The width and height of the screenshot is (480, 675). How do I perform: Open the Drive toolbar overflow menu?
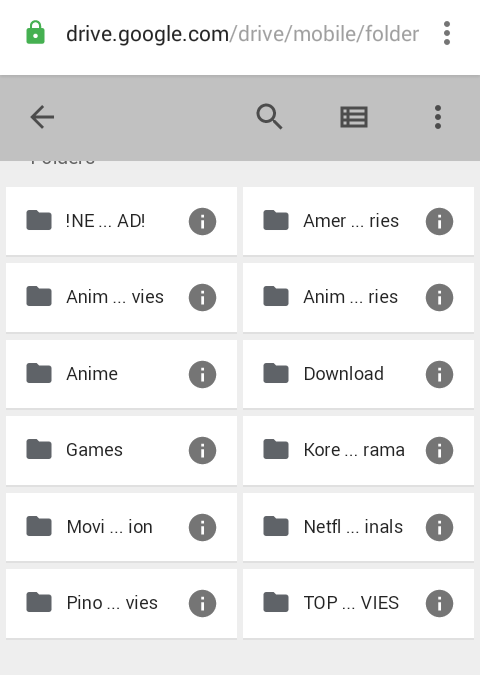point(438,117)
